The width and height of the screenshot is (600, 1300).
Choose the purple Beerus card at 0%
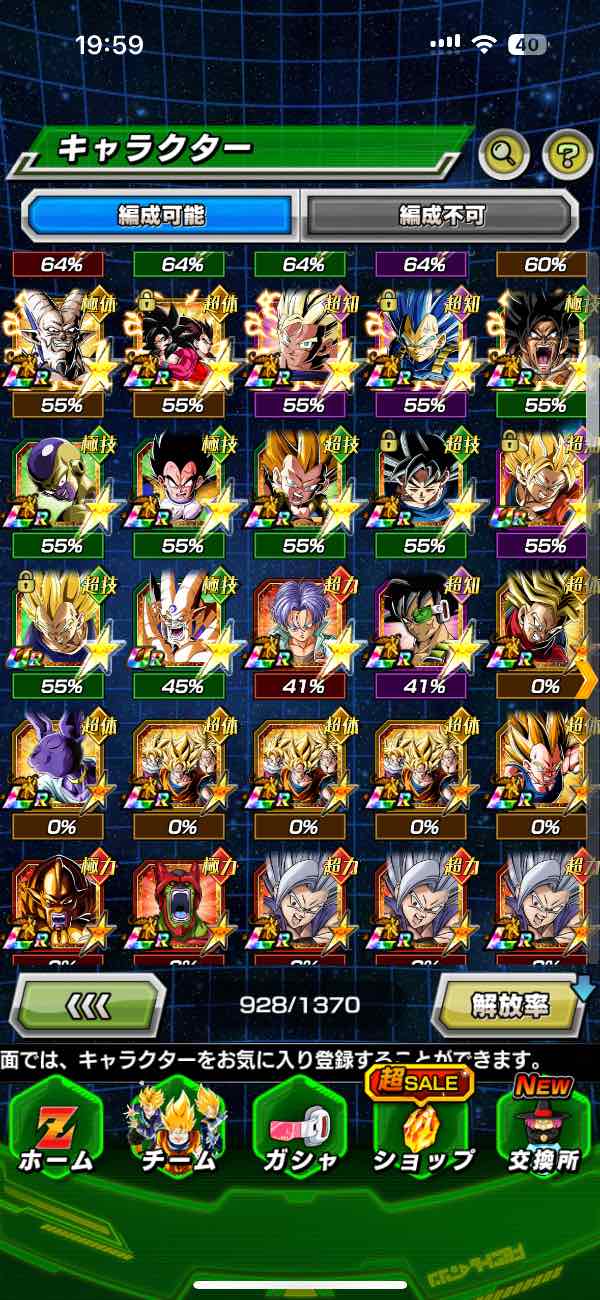(61, 767)
